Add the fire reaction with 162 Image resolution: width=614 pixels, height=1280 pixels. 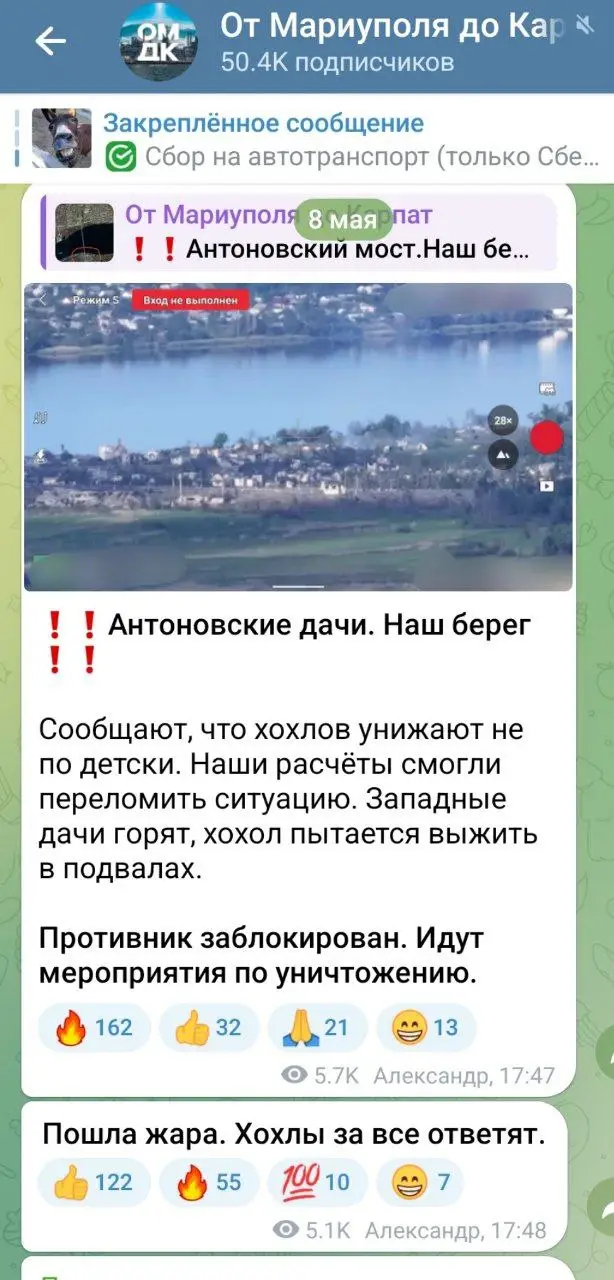pos(94,1027)
